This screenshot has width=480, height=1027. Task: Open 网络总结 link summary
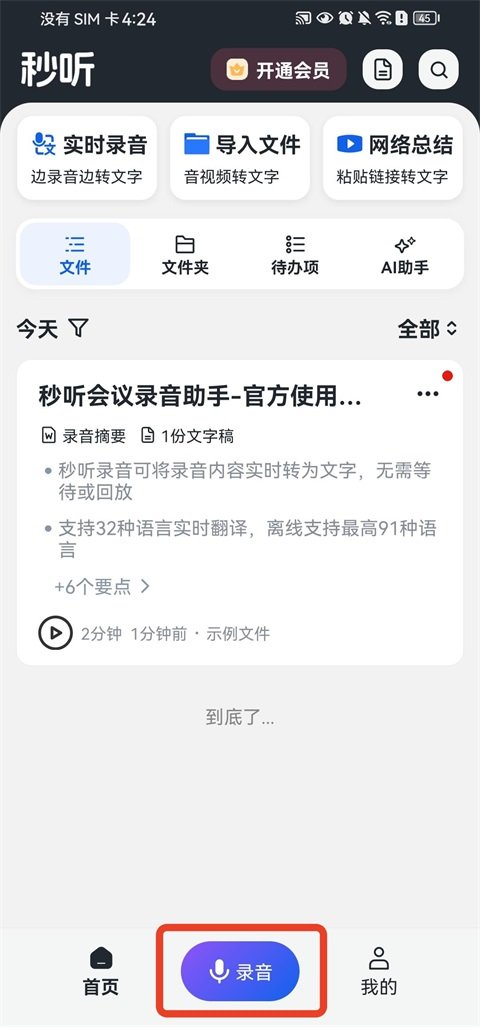coord(393,158)
